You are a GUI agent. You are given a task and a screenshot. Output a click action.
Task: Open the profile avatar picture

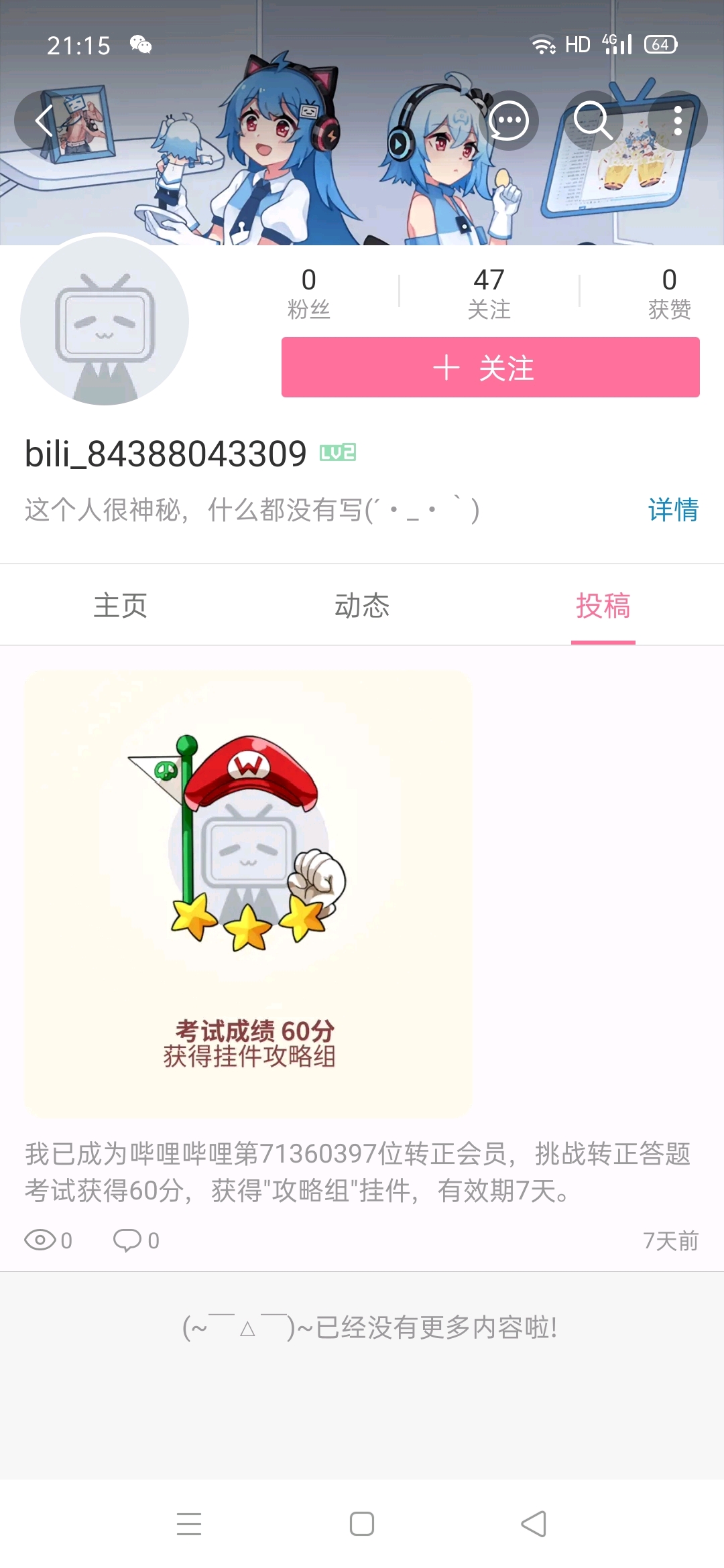tap(105, 321)
